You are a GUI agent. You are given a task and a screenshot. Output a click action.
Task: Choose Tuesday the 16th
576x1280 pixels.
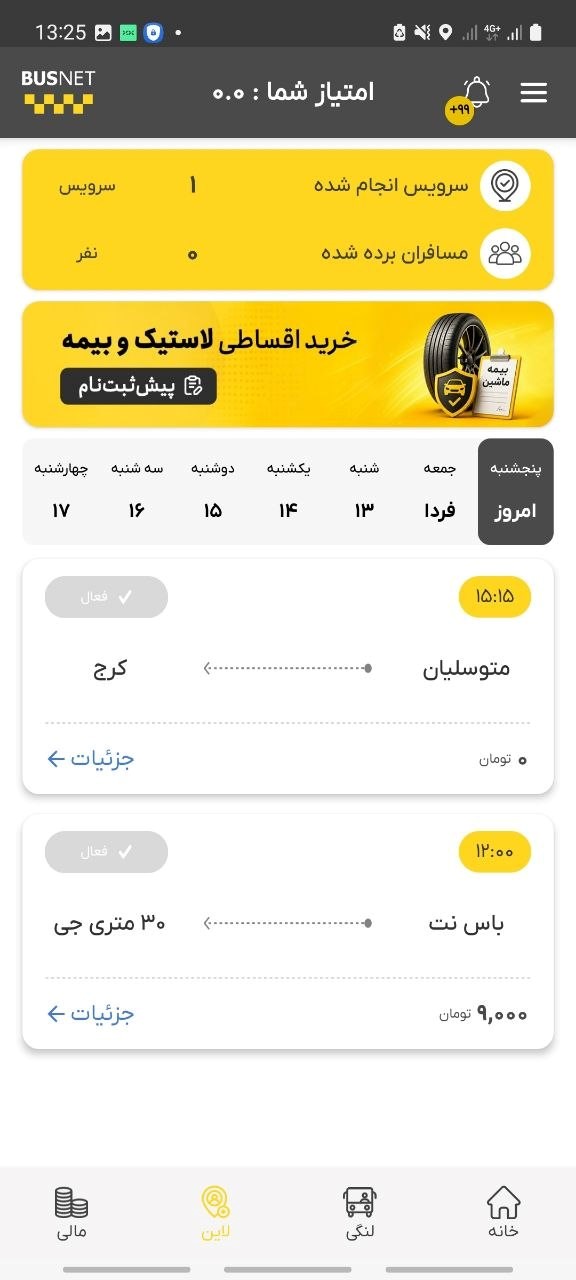137,492
